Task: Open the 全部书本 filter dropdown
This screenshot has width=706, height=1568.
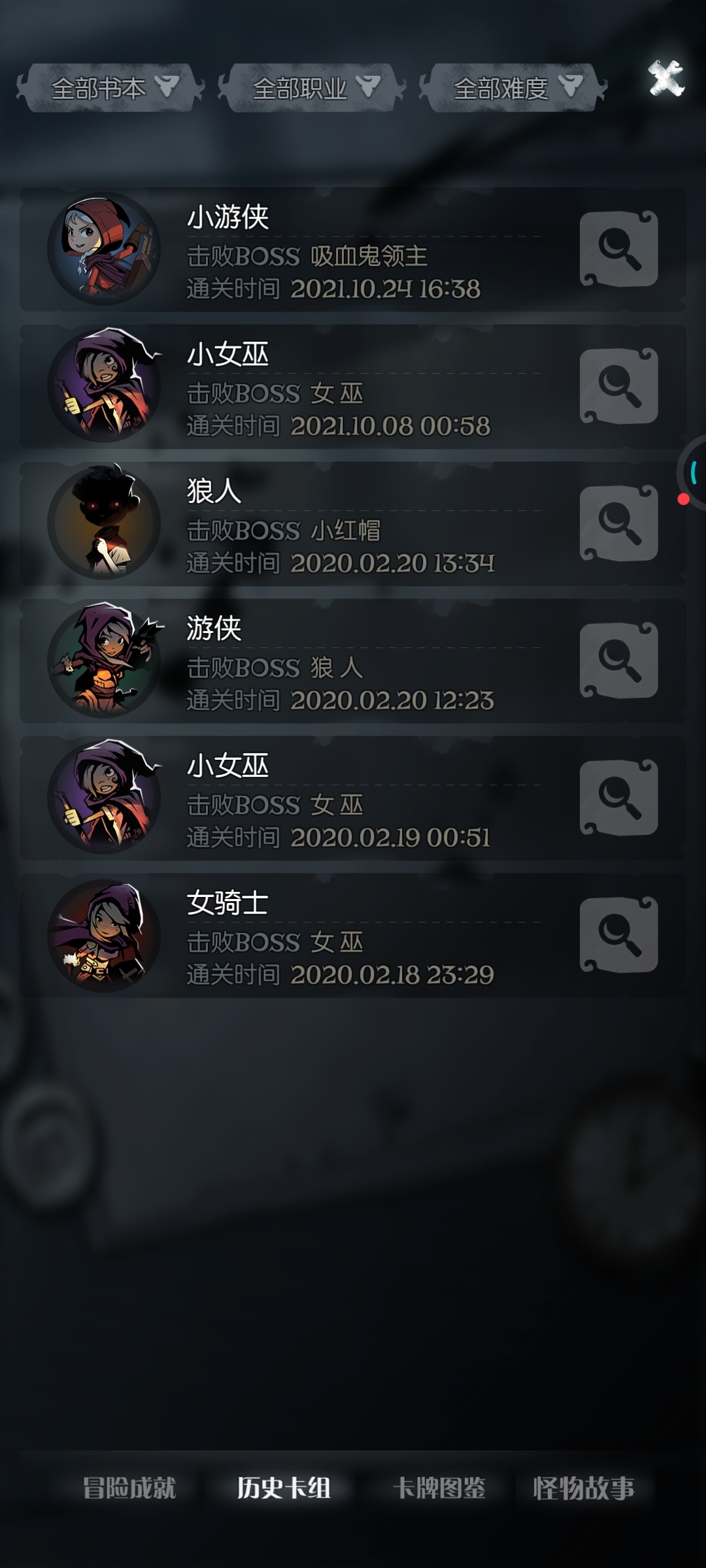Action: pyautogui.click(x=110, y=88)
